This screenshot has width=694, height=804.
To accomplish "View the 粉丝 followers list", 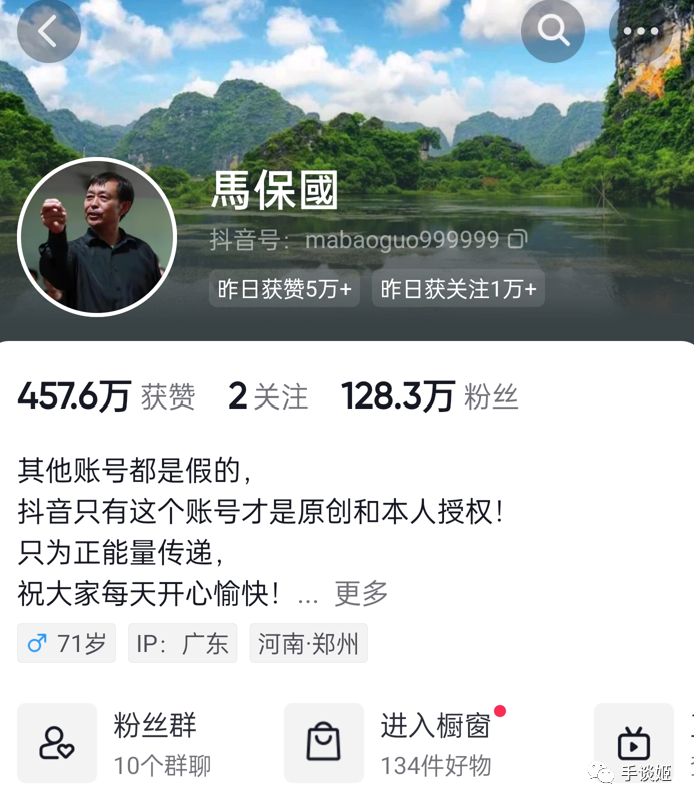I will pyautogui.click(x=430, y=397).
